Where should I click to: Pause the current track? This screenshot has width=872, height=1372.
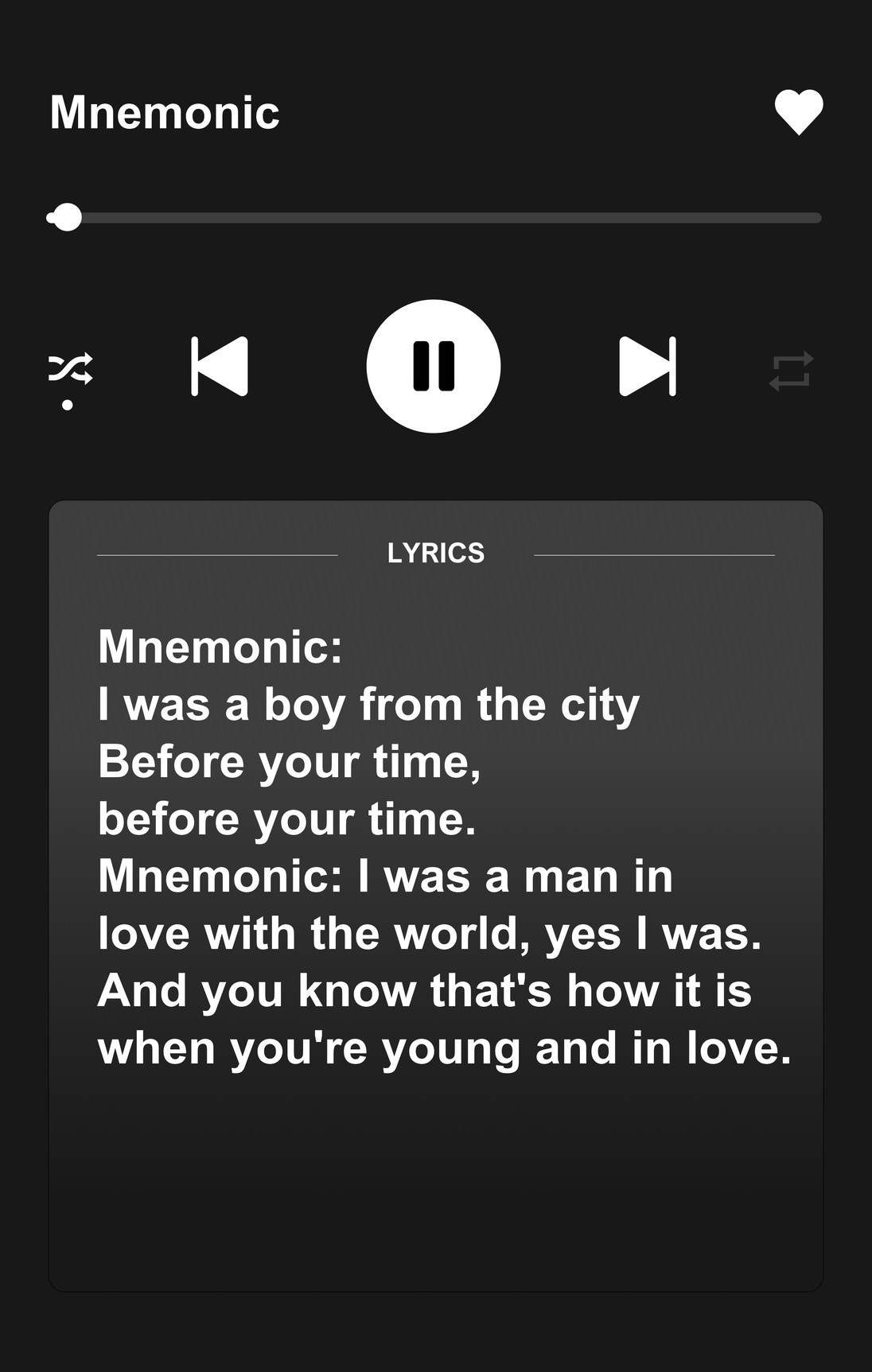(x=434, y=367)
